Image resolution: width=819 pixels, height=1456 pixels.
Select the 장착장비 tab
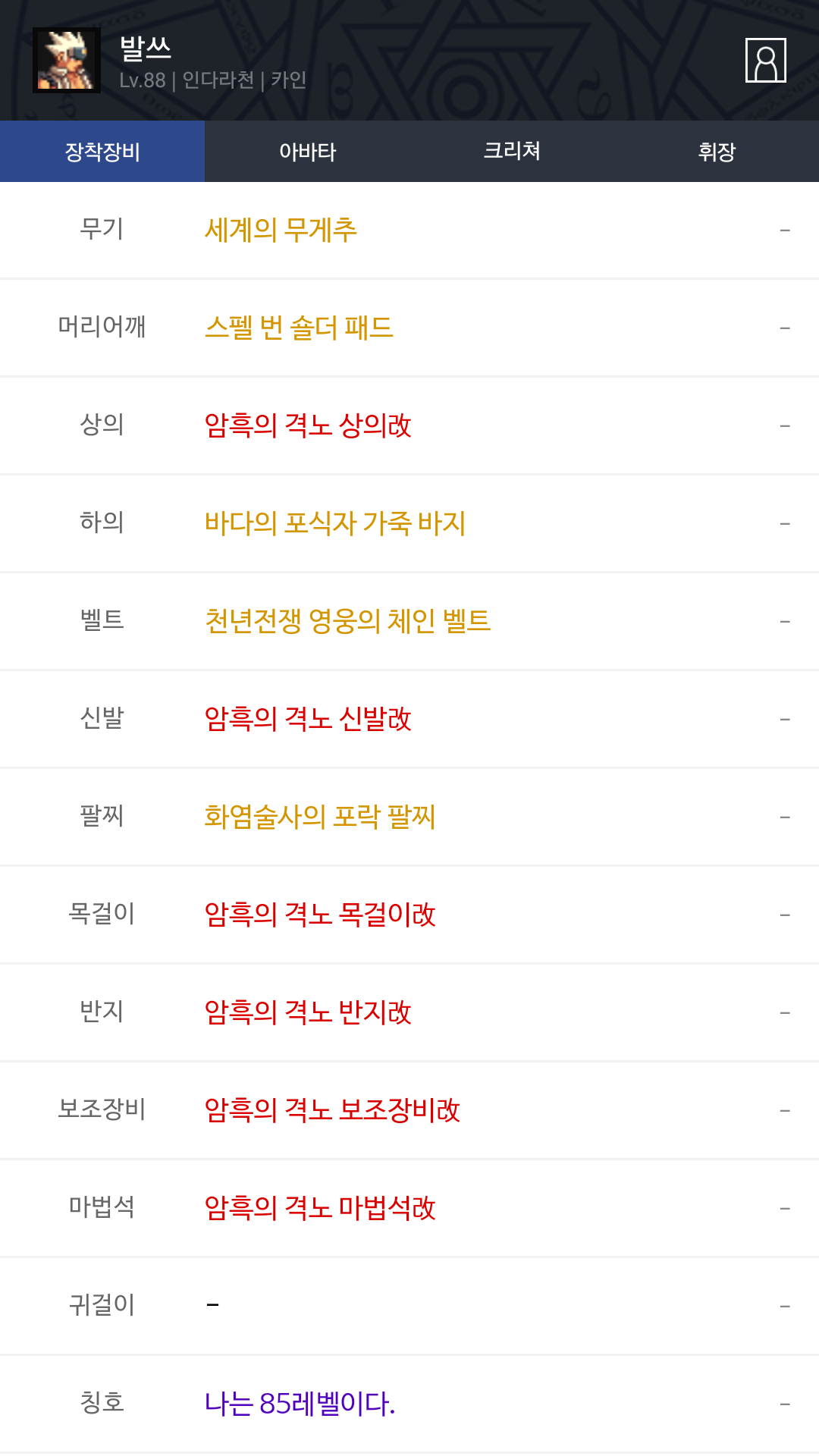pyautogui.click(x=102, y=152)
